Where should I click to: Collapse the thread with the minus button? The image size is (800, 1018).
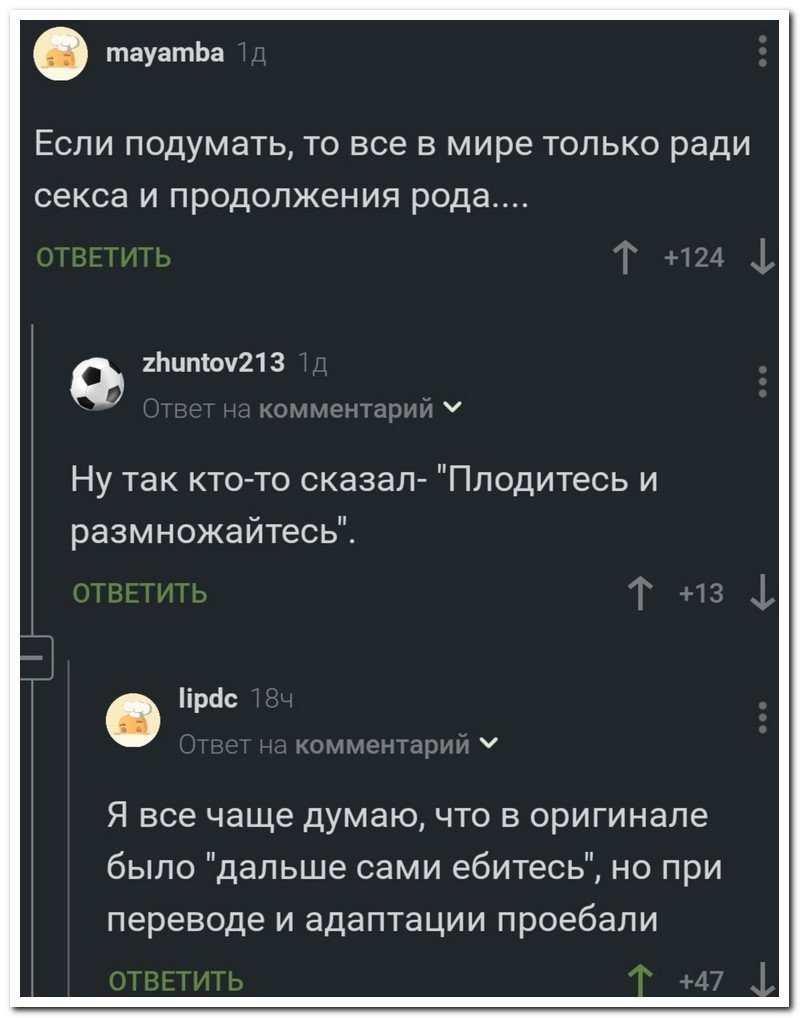37,657
